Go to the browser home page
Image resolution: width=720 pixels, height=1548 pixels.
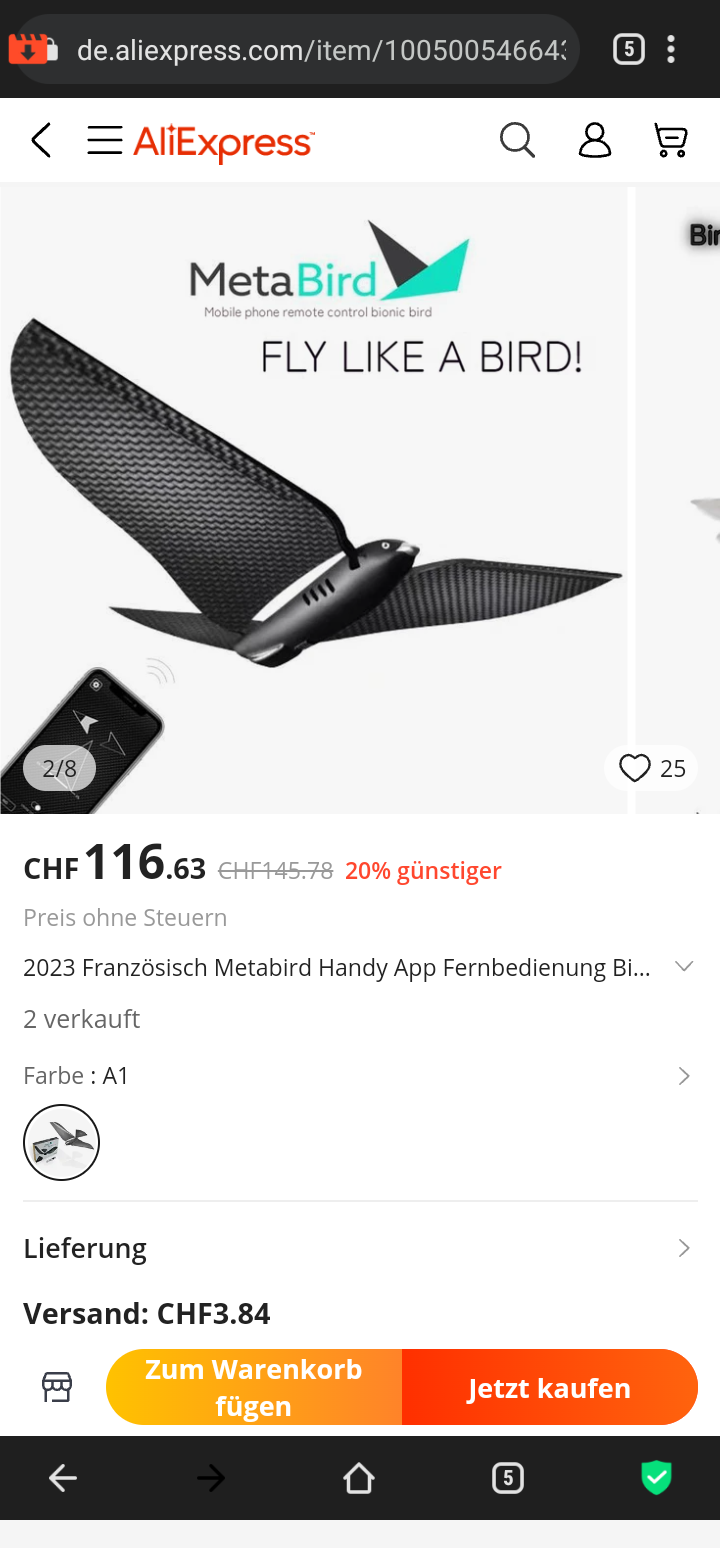click(359, 1478)
